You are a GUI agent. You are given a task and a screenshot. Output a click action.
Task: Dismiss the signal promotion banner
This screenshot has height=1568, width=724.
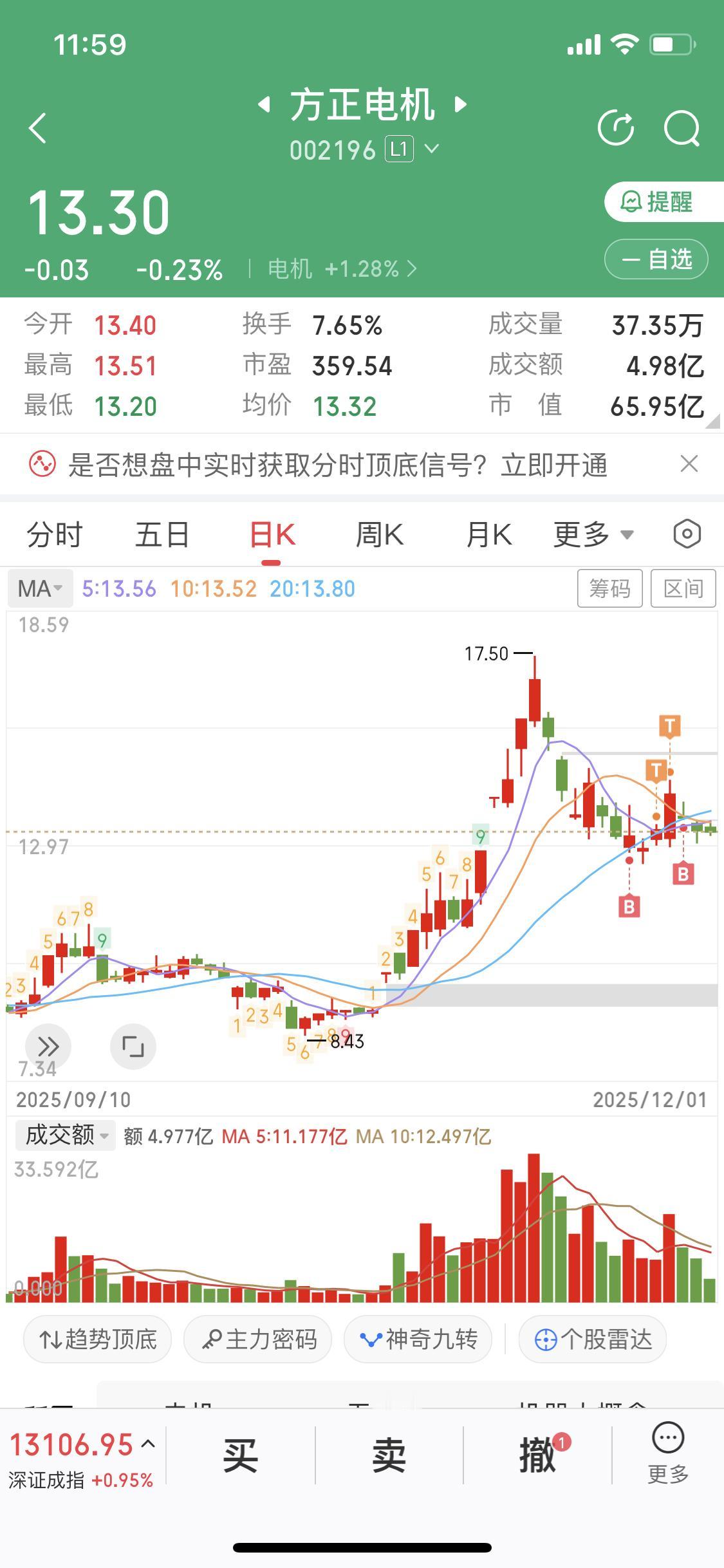coord(689,463)
